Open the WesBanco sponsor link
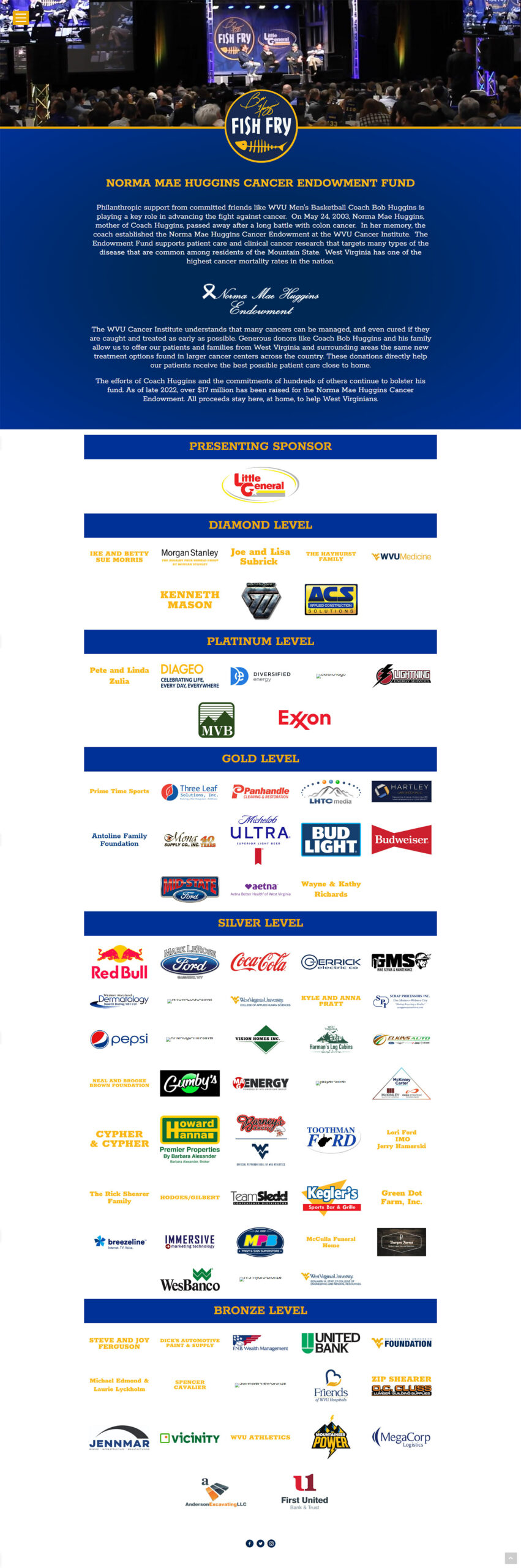Image resolution: width=521 pixels, height=1568 pixels. 190,1279
